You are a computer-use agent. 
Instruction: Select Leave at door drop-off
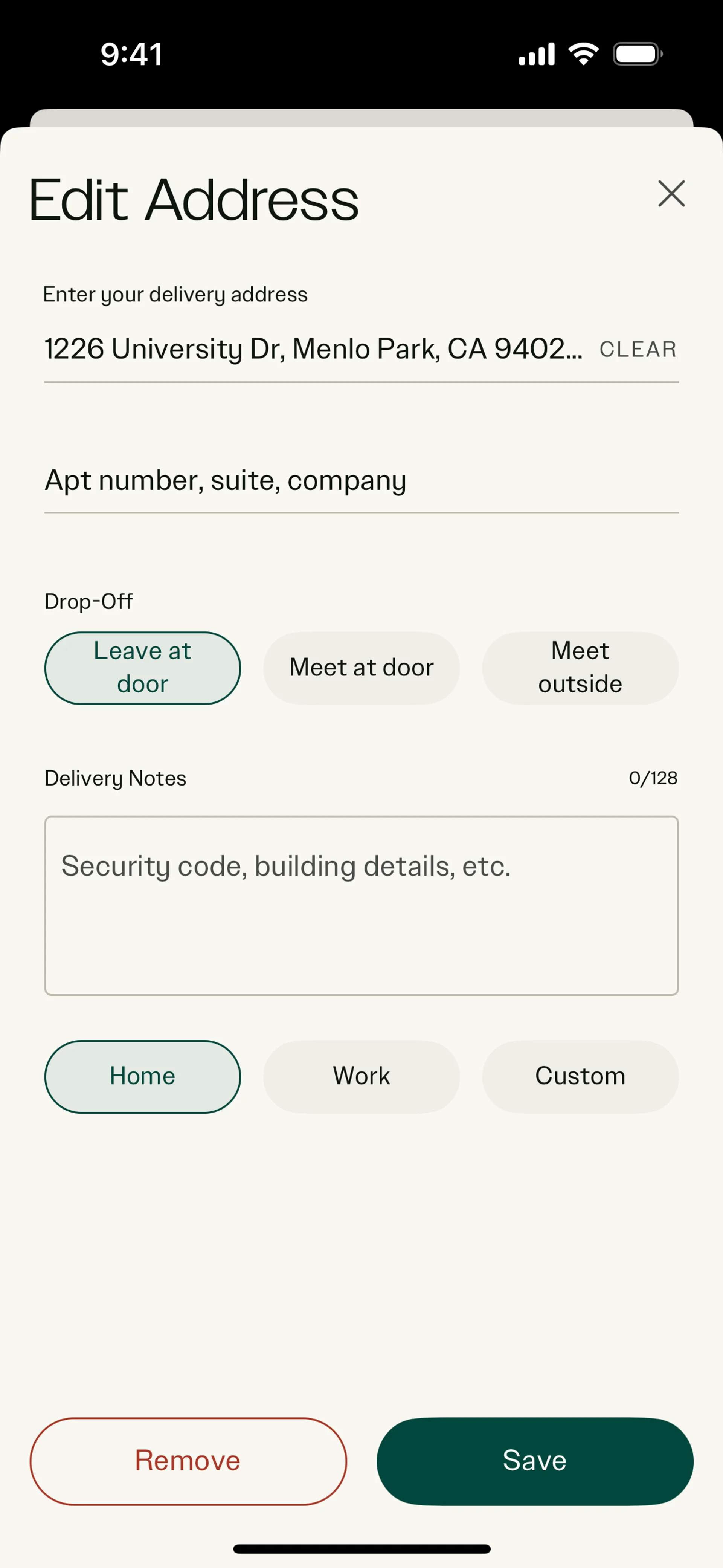tap(142, 668)
